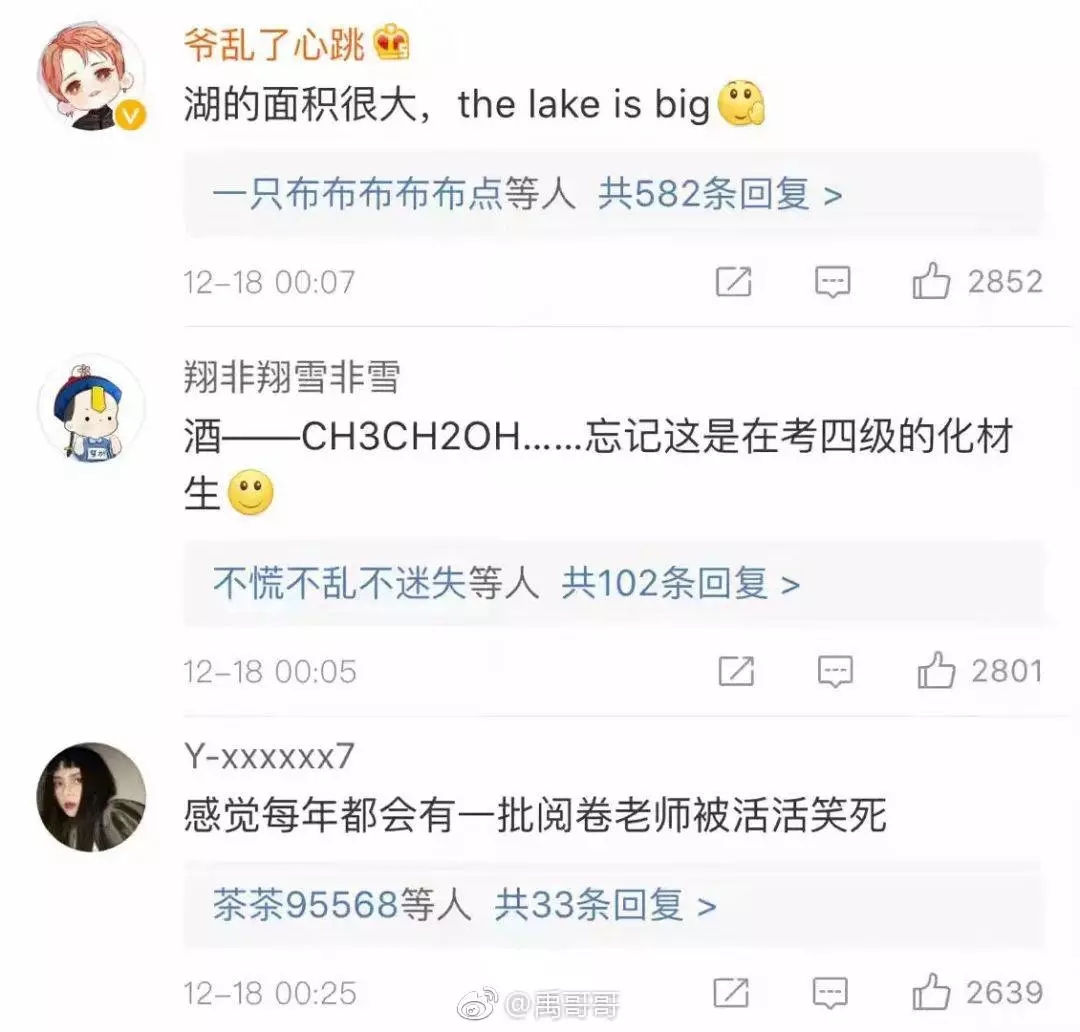Like the comment with 2852 likes
Viewport: 1080px width, 1032px height.
(x=931, y=283)
